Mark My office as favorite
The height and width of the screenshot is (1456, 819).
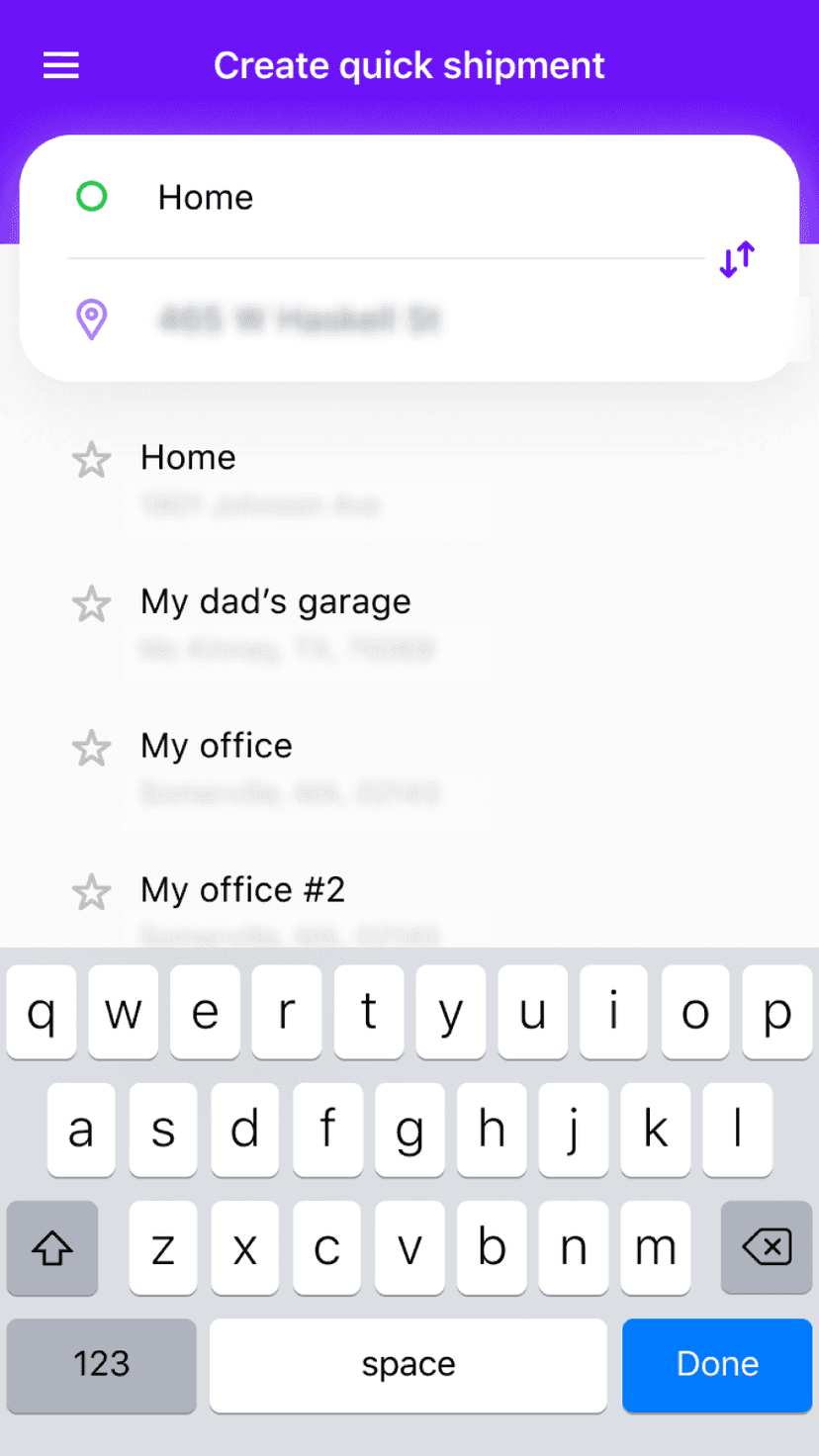click(x=92, y=748)
